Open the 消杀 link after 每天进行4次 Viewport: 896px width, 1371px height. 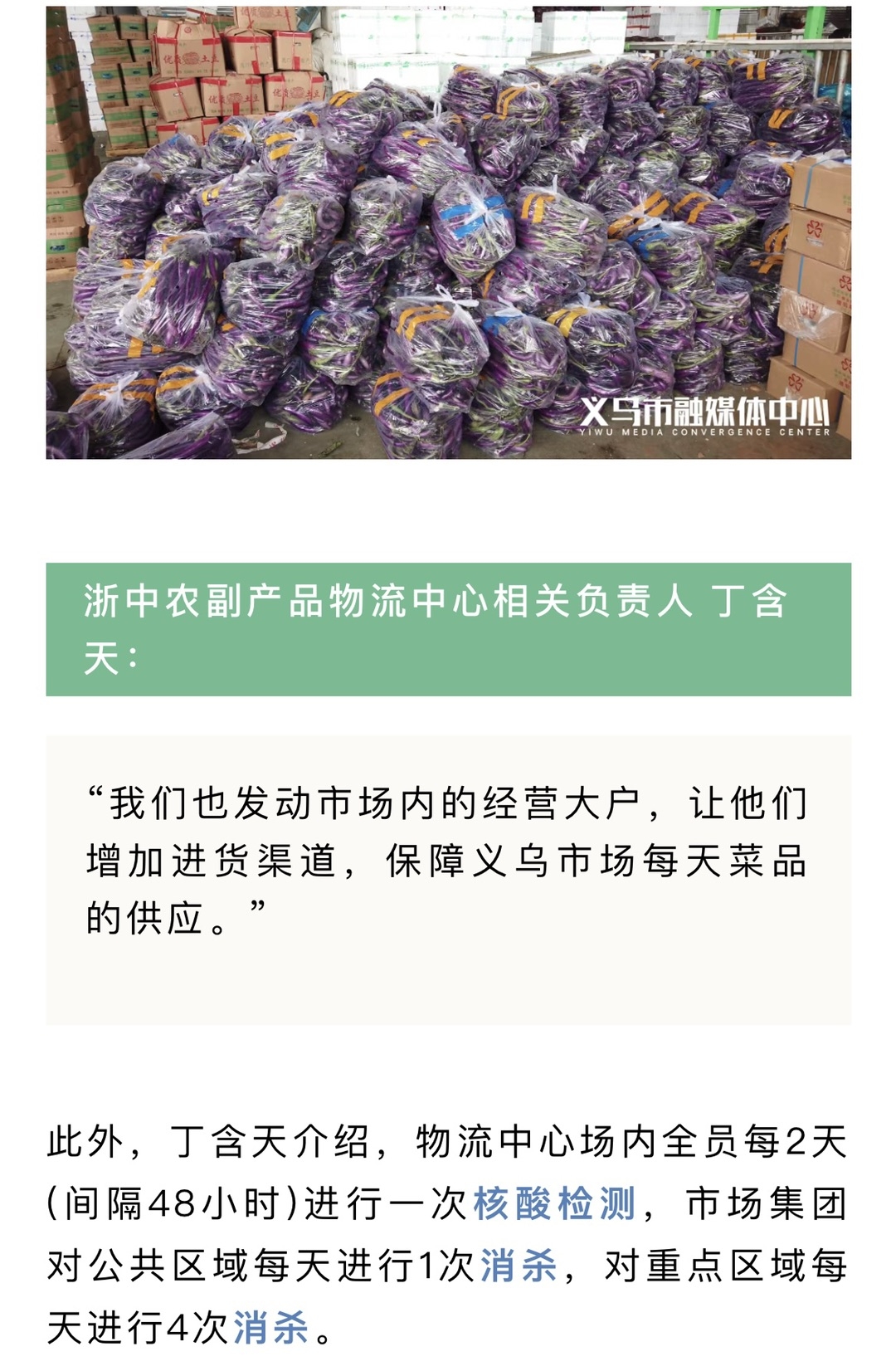[x=270, y=1328]
